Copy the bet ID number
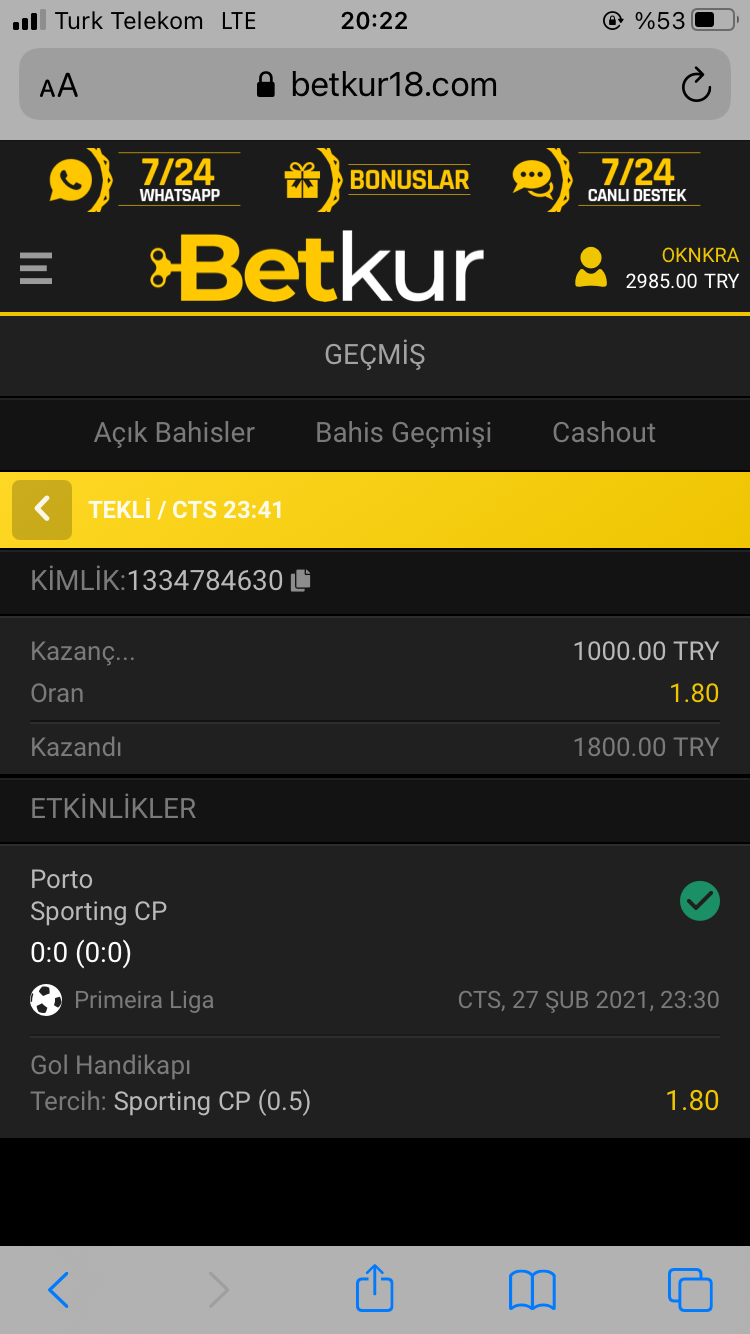The image size is (750, 1334). pyautogui.click(x=301, y=580)
